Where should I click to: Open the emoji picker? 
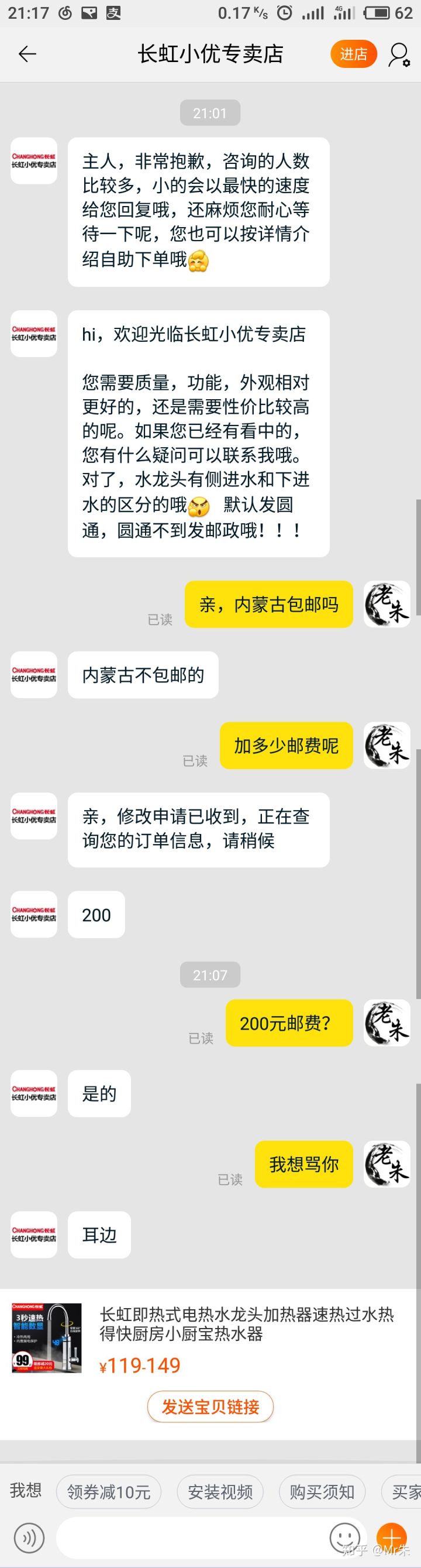pos(344,1538)
